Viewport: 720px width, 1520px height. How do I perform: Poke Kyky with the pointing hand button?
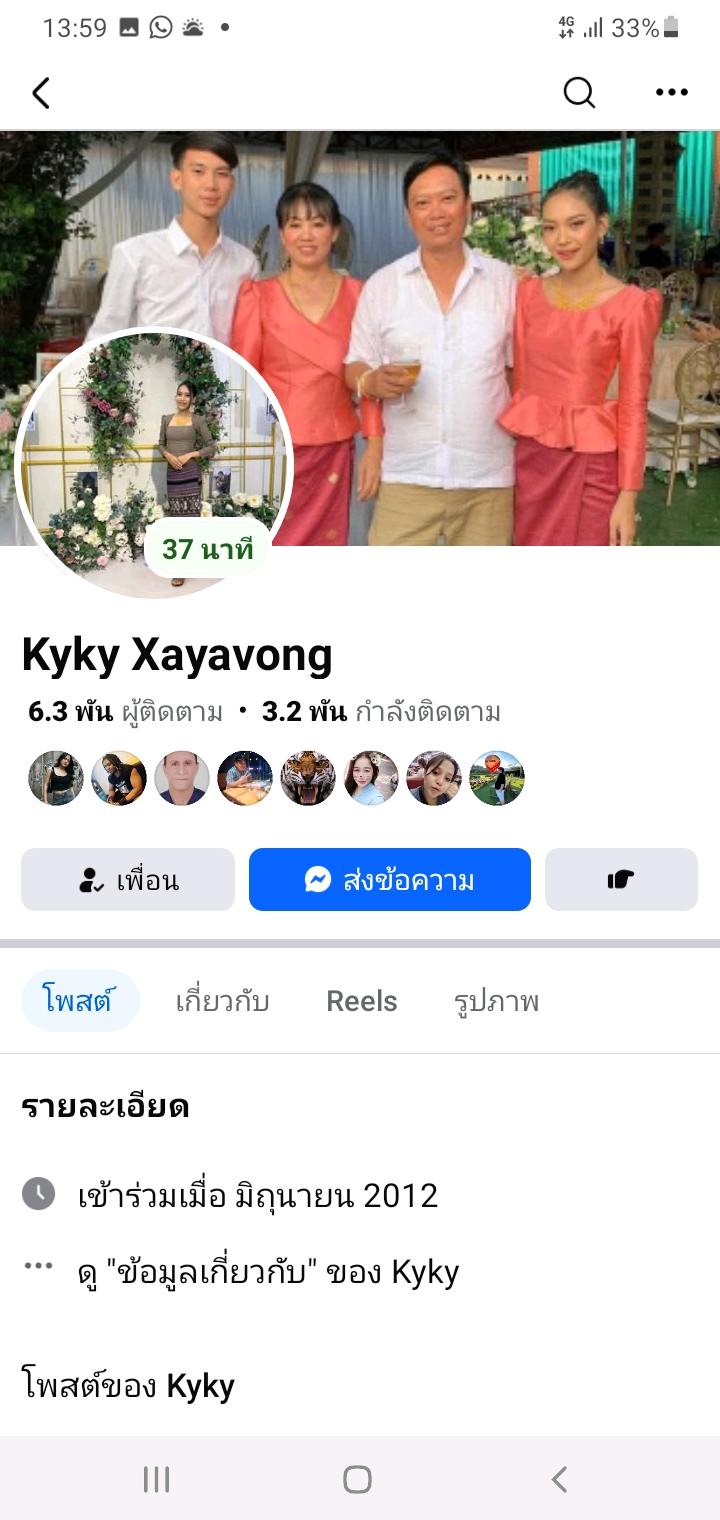[x=621, y=880]
